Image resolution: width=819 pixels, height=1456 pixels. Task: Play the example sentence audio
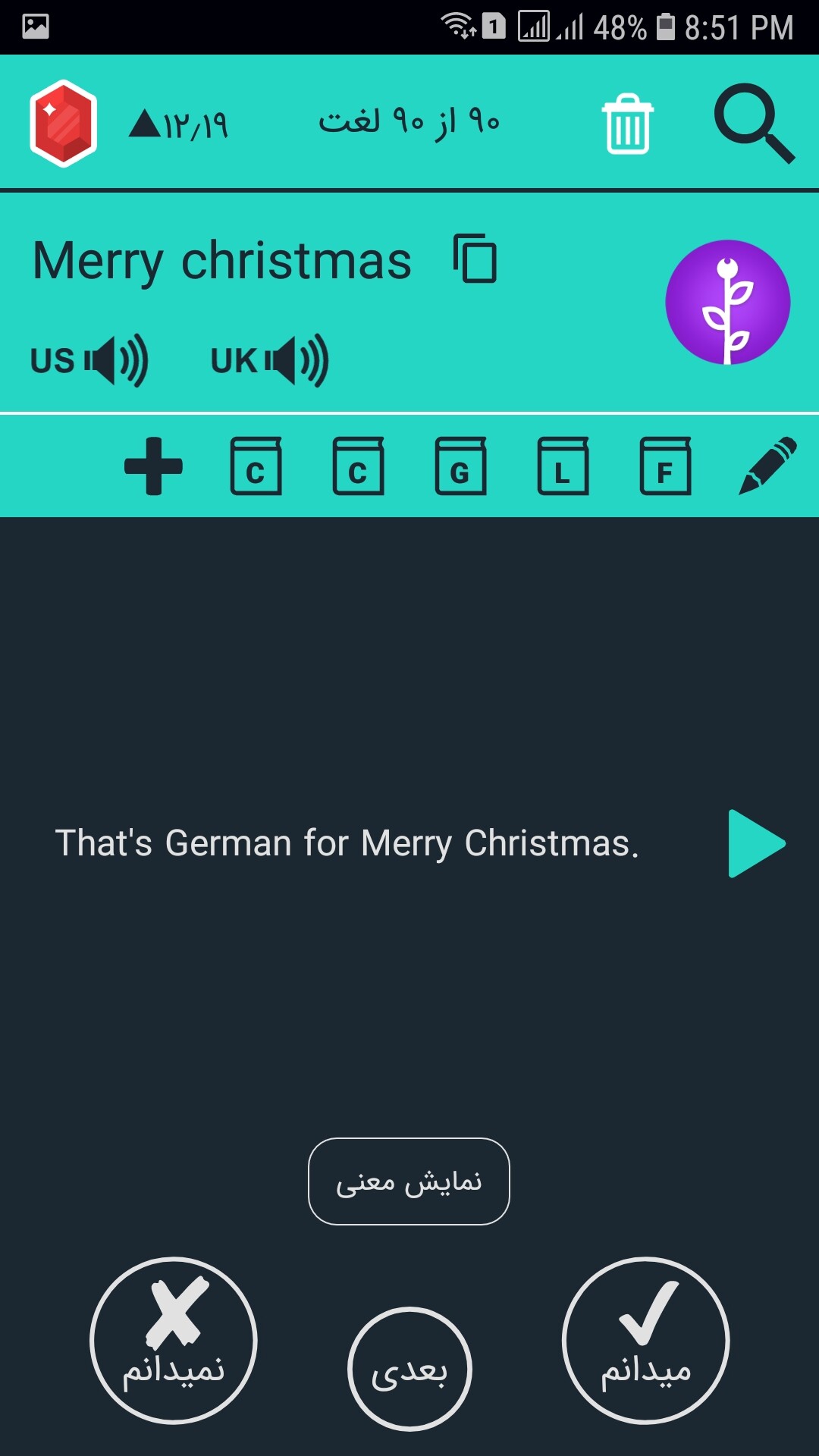(x=757, y=843)
